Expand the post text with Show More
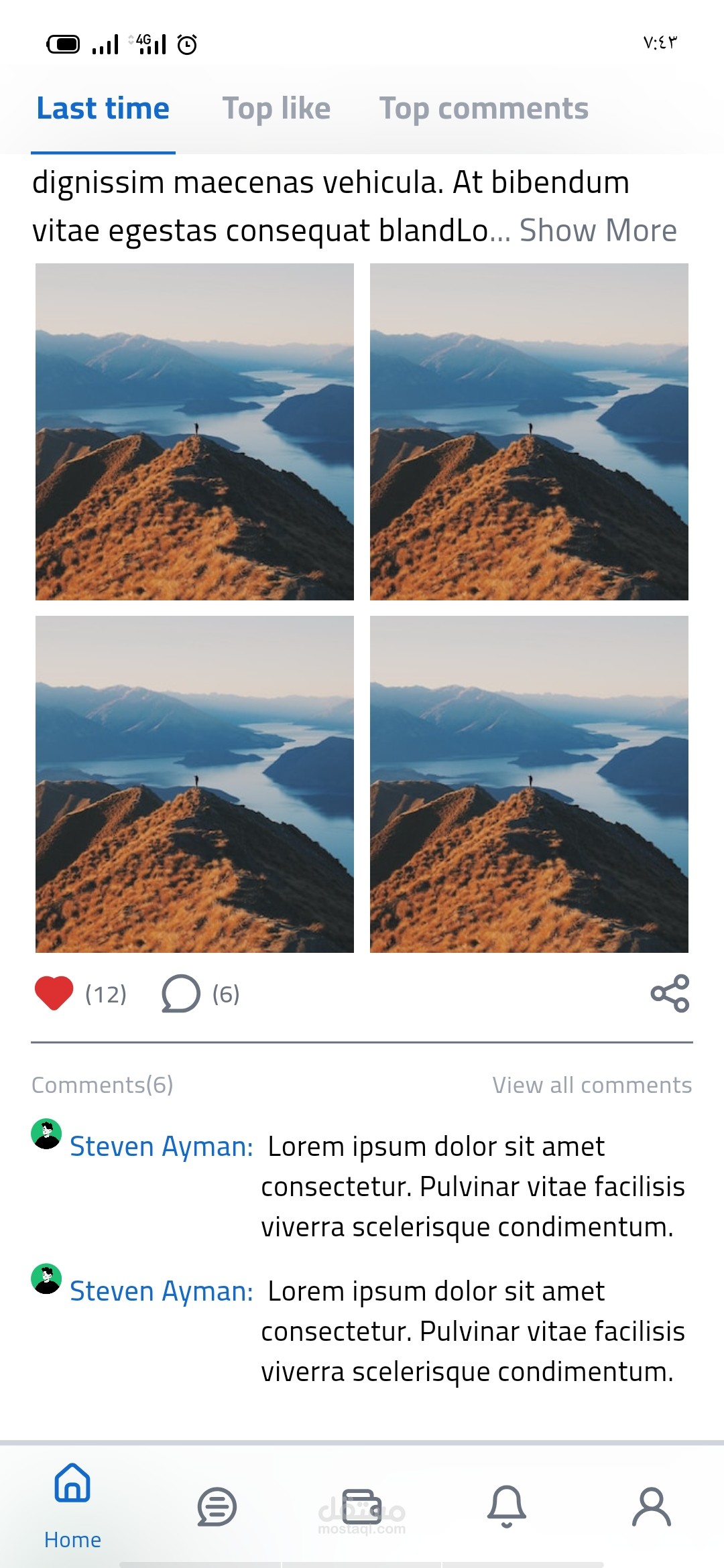 598,231
